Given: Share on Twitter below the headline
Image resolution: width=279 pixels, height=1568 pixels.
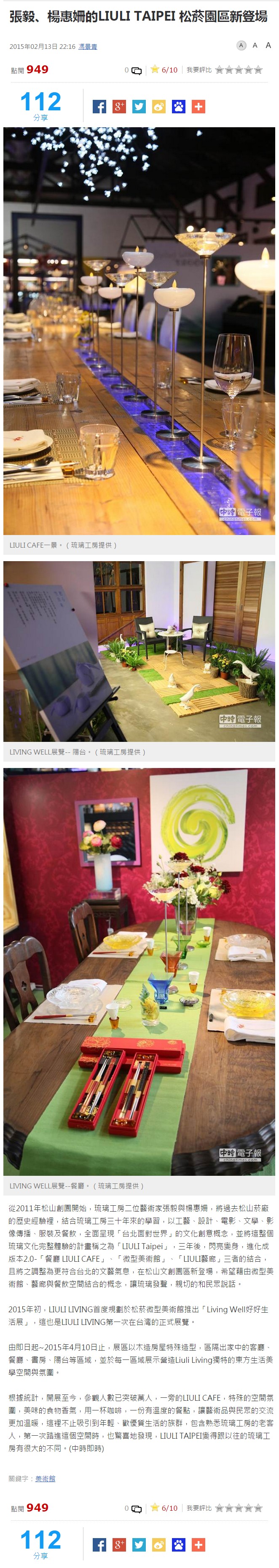Looking at the screenshot, I should pos(139,107).
